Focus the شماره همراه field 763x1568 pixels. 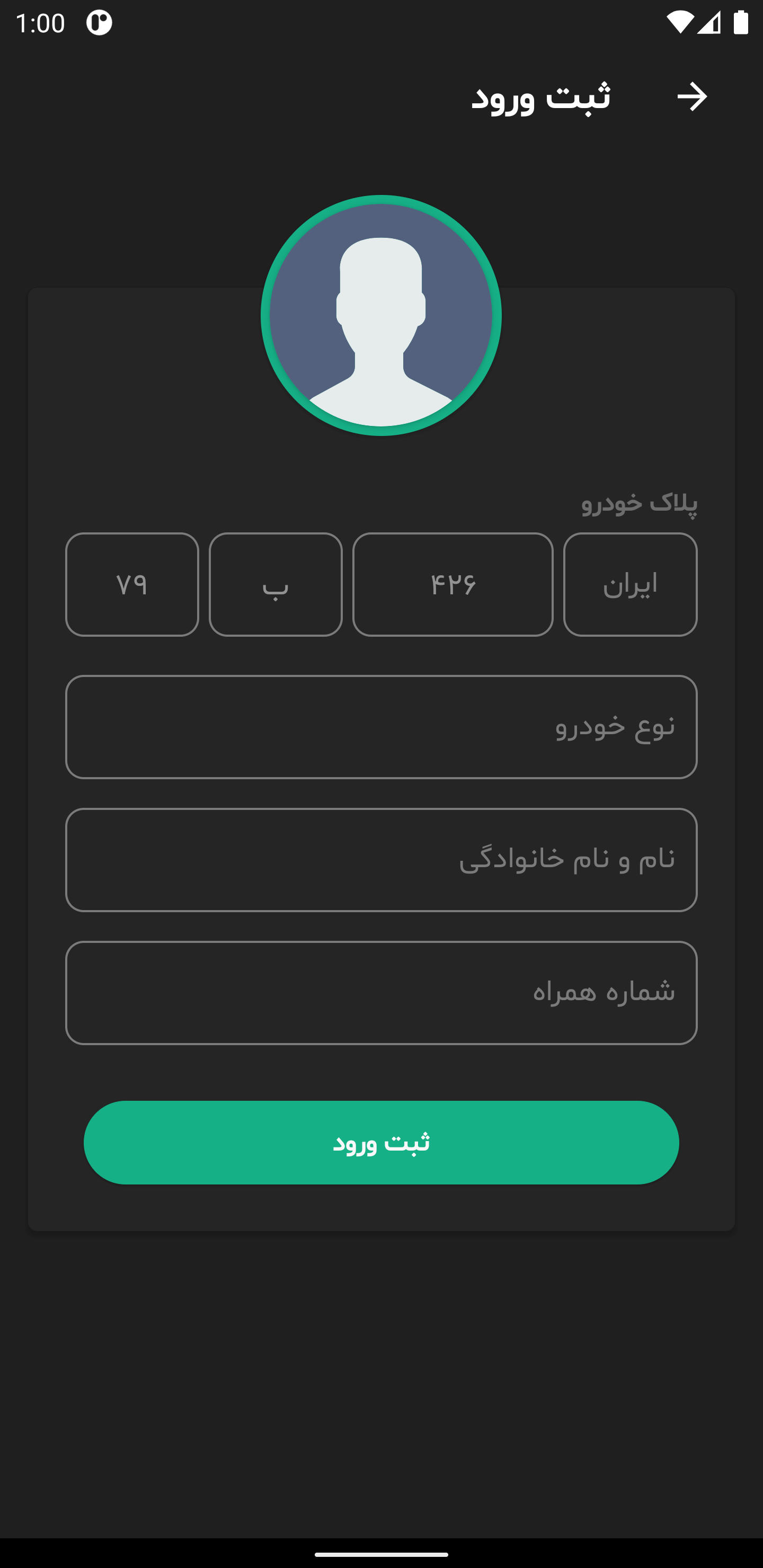381,993
